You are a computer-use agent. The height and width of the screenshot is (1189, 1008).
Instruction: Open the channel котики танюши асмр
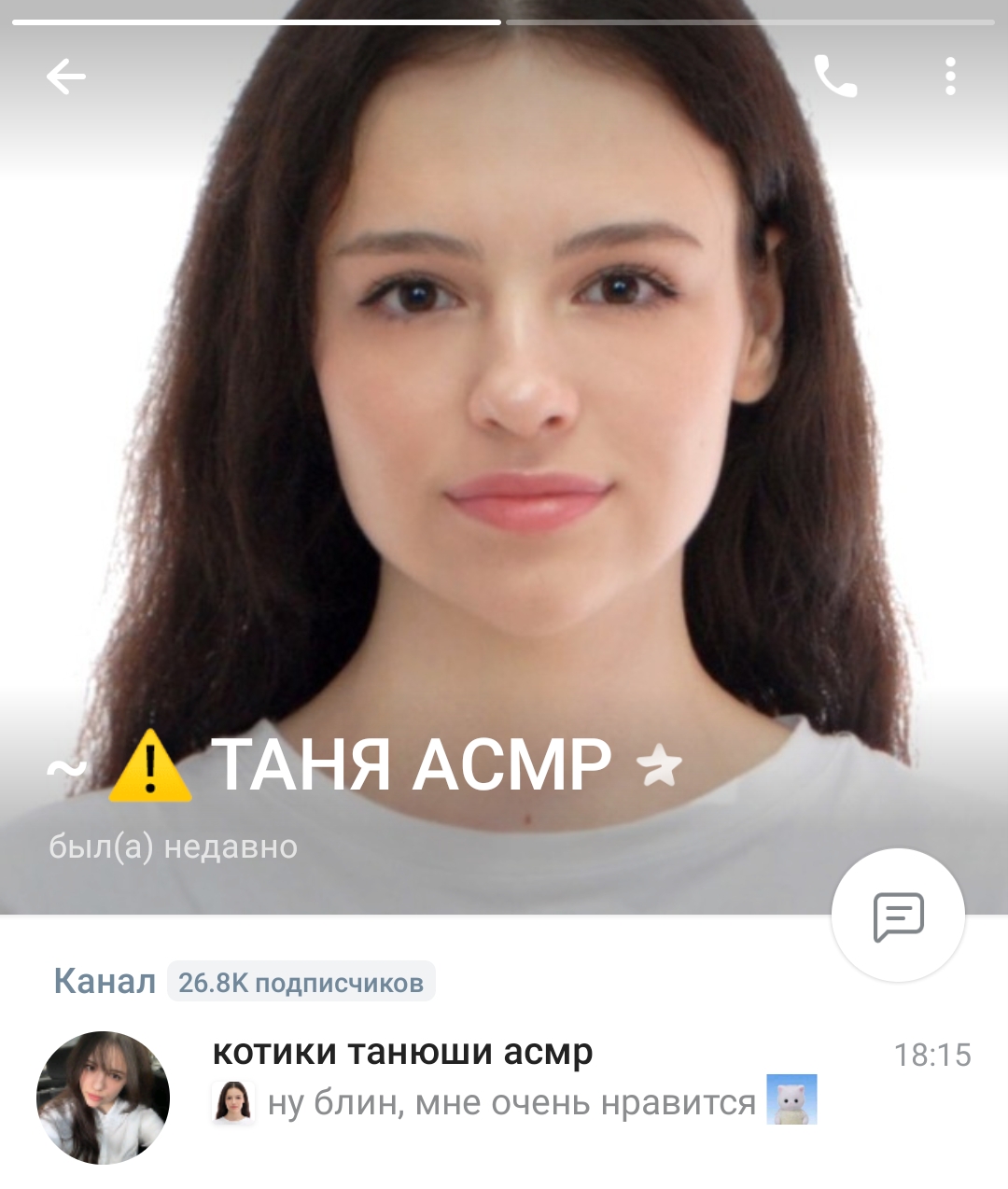504,1079
